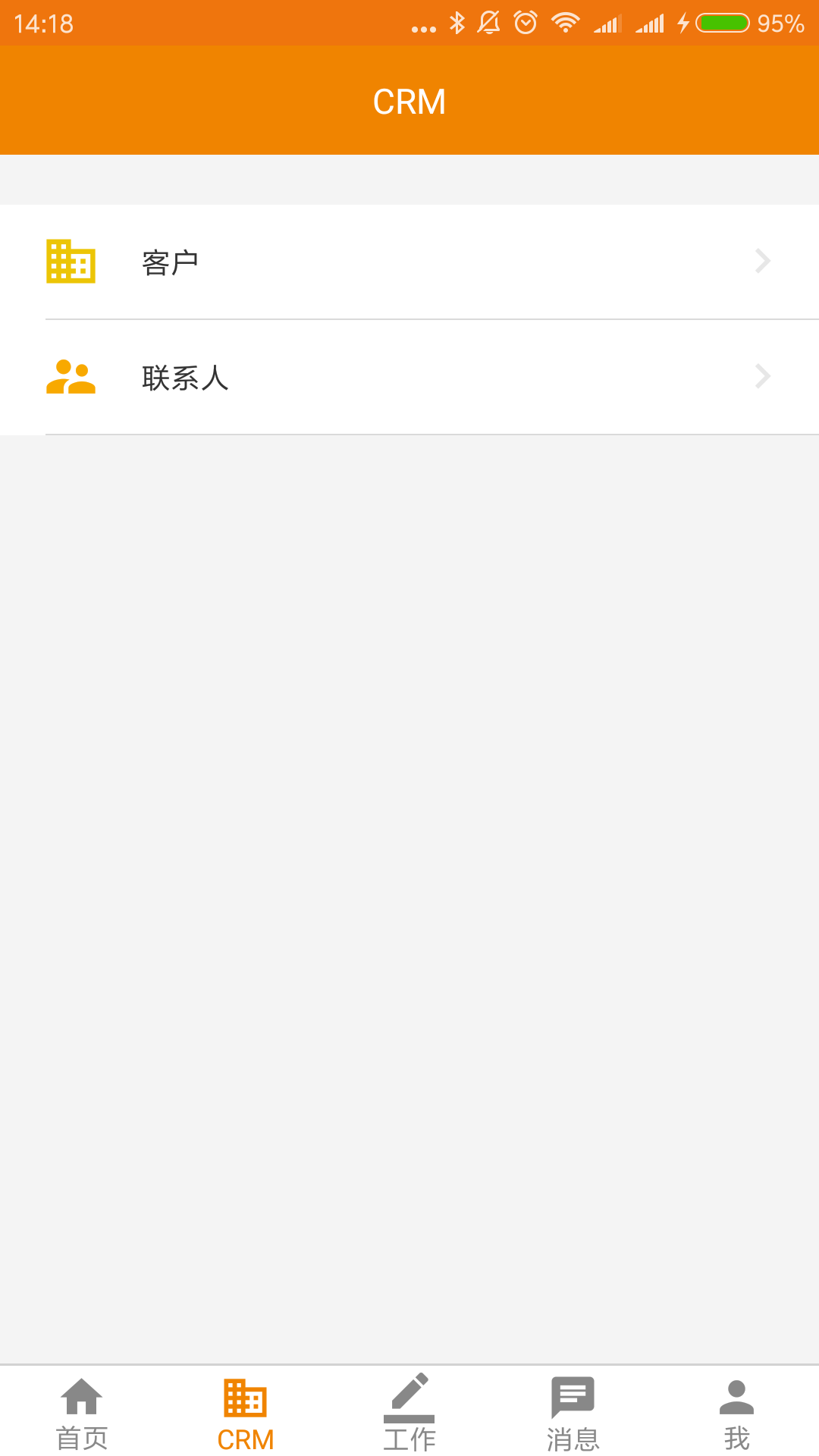Tap the battery level indicator
Viewport: 819px width, 1456px height.
(x=723, y=22)
